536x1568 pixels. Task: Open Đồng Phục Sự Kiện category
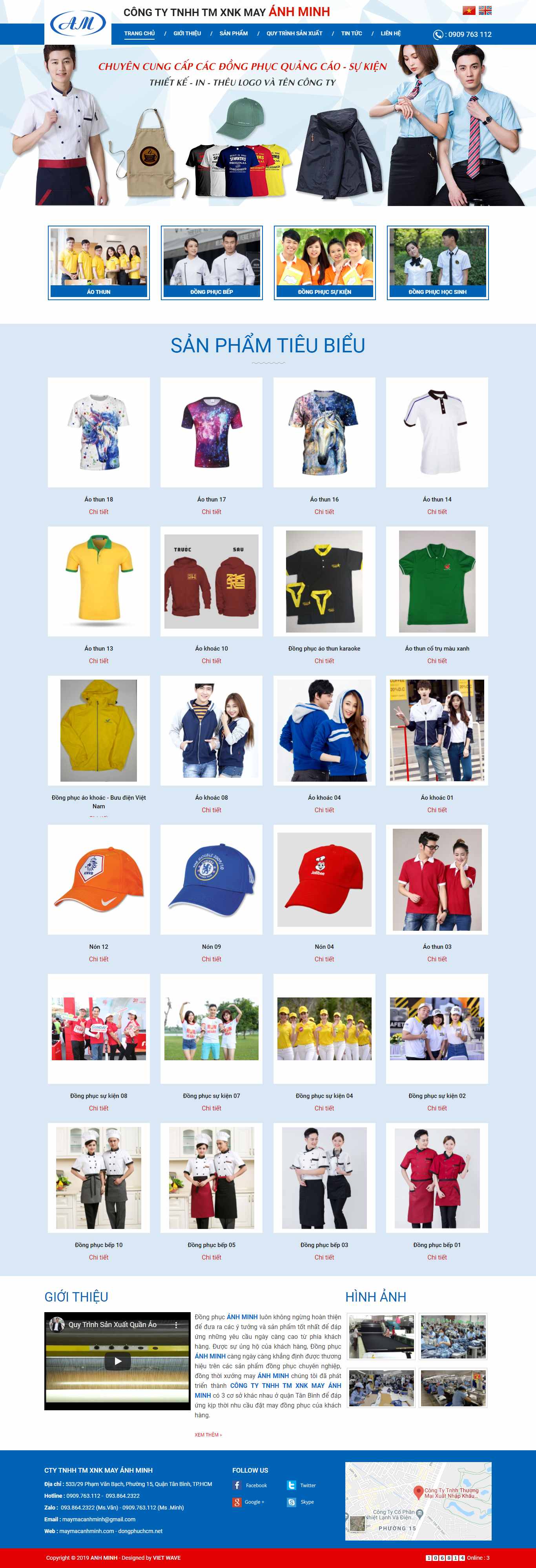(324, 263)
